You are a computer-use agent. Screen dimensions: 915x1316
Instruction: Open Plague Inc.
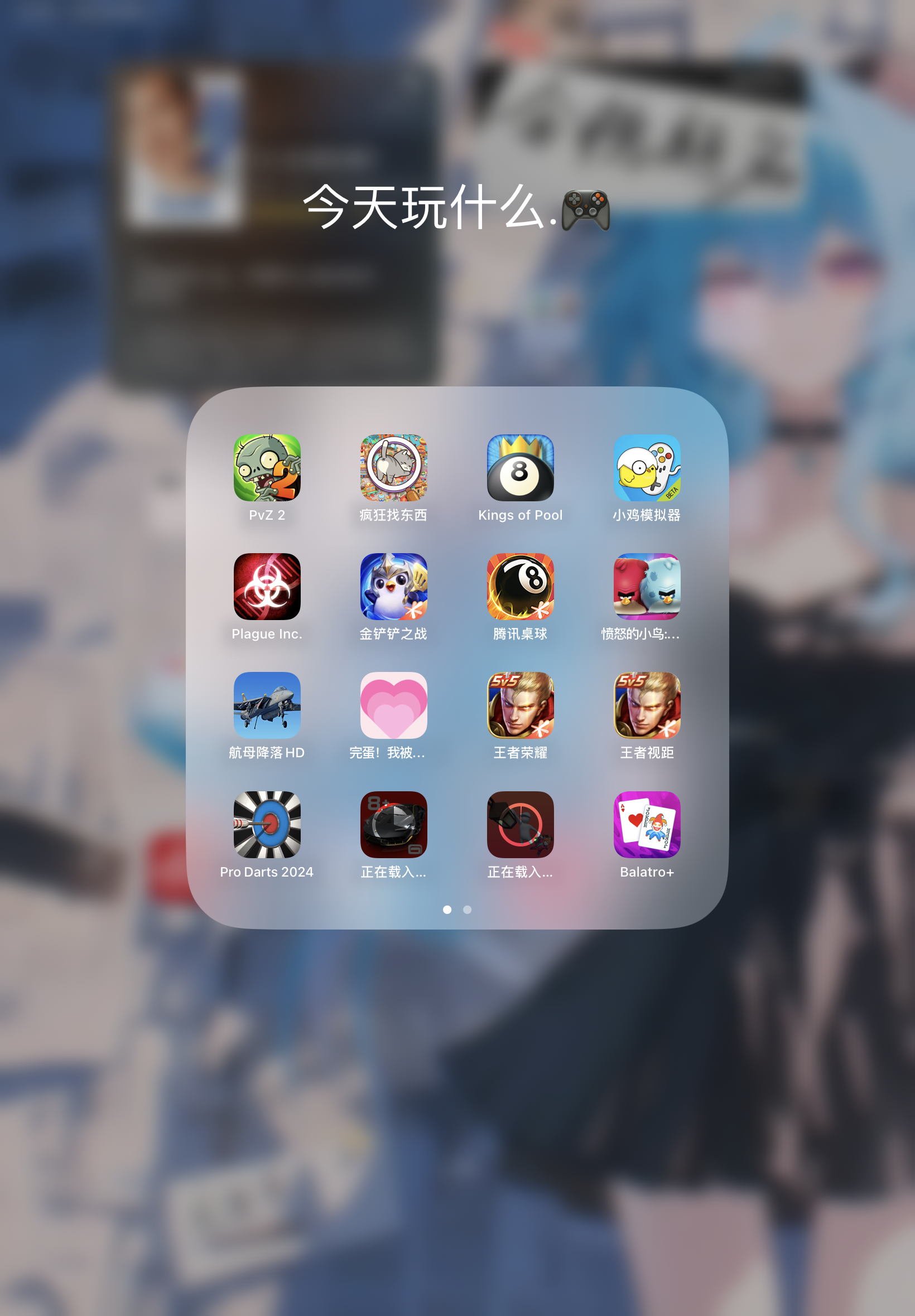tap(267, 586)
